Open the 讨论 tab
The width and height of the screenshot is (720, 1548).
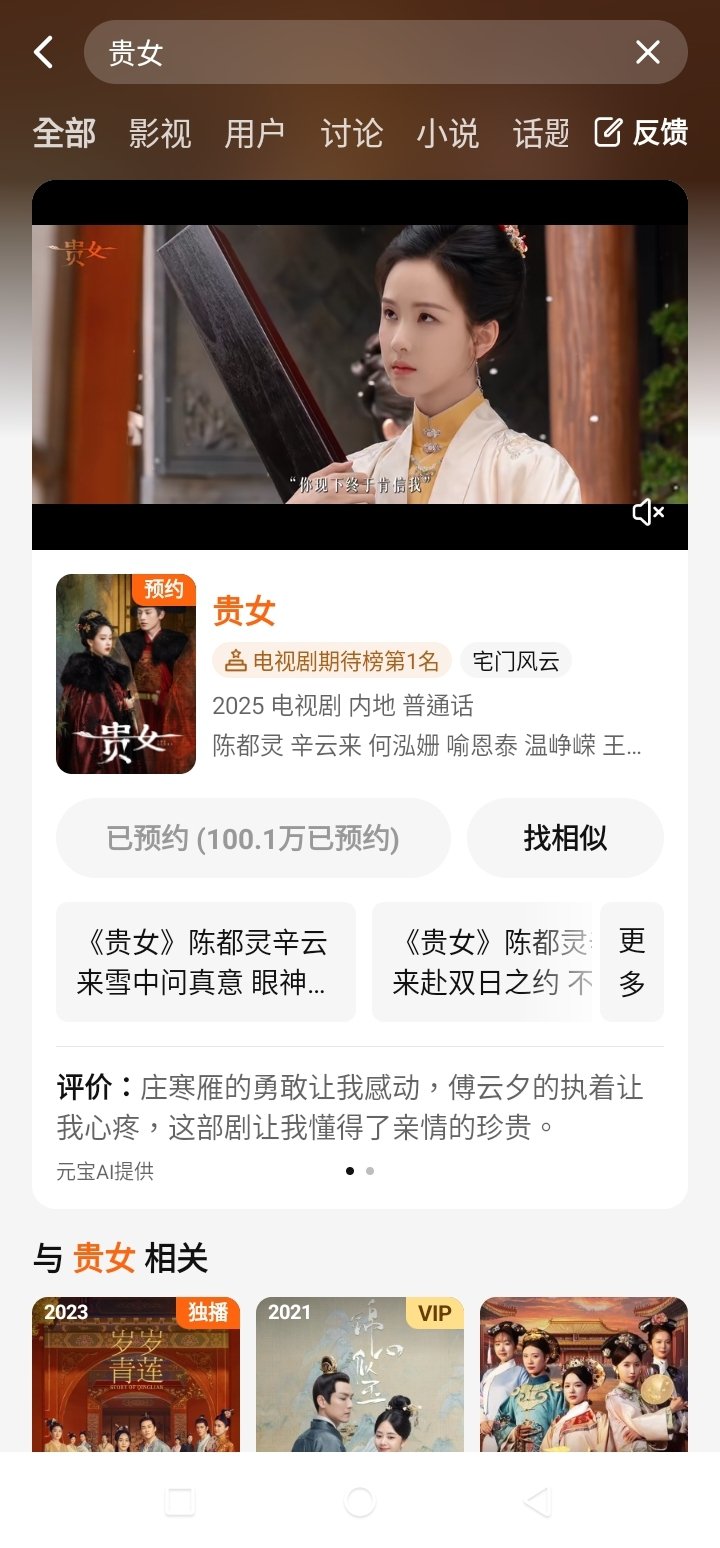[351, 133]
